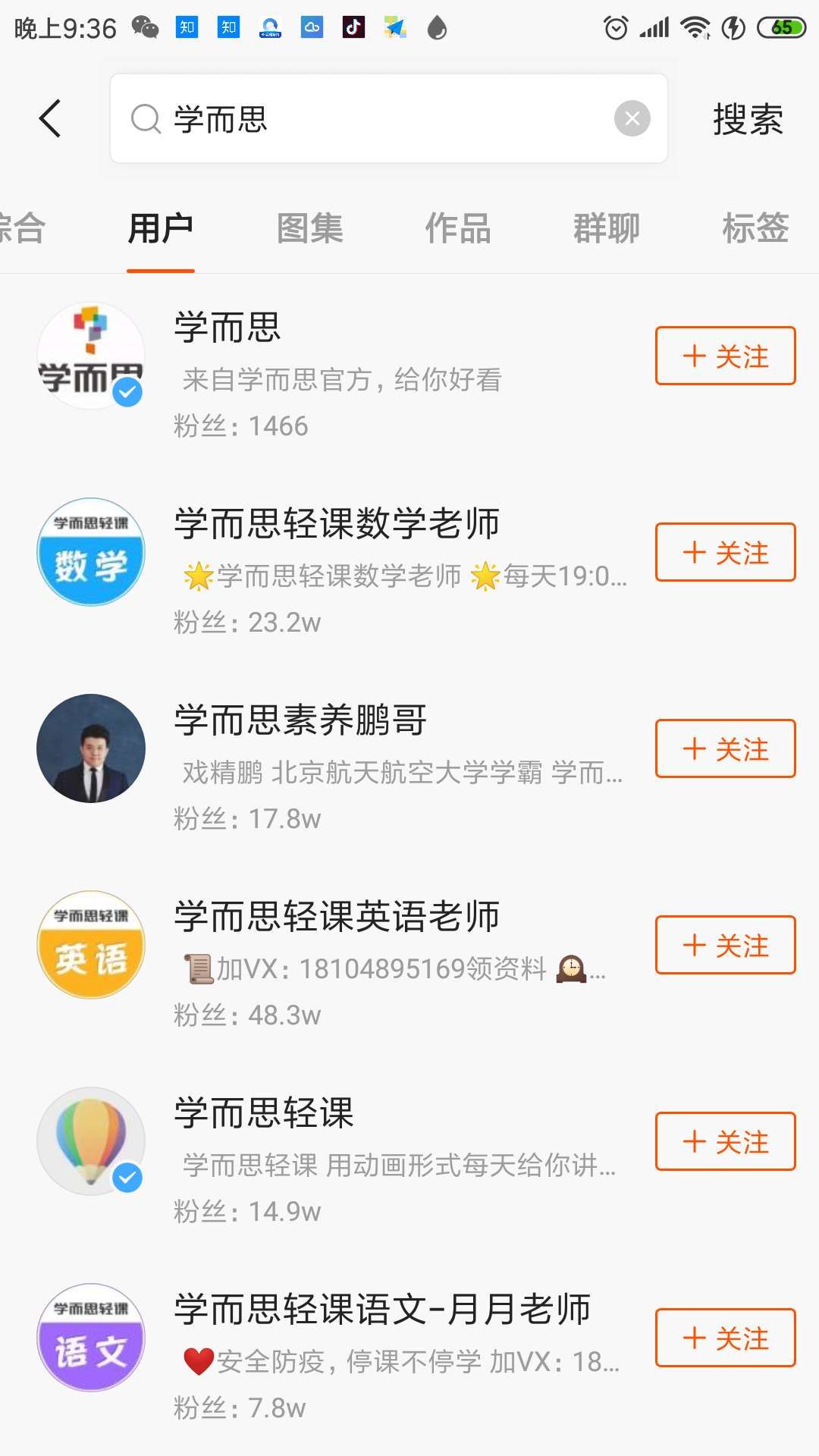Viewport: 819px width, 1456px height.
Task: Switch to the 图集 tab
Action: [x=309, y=228]
